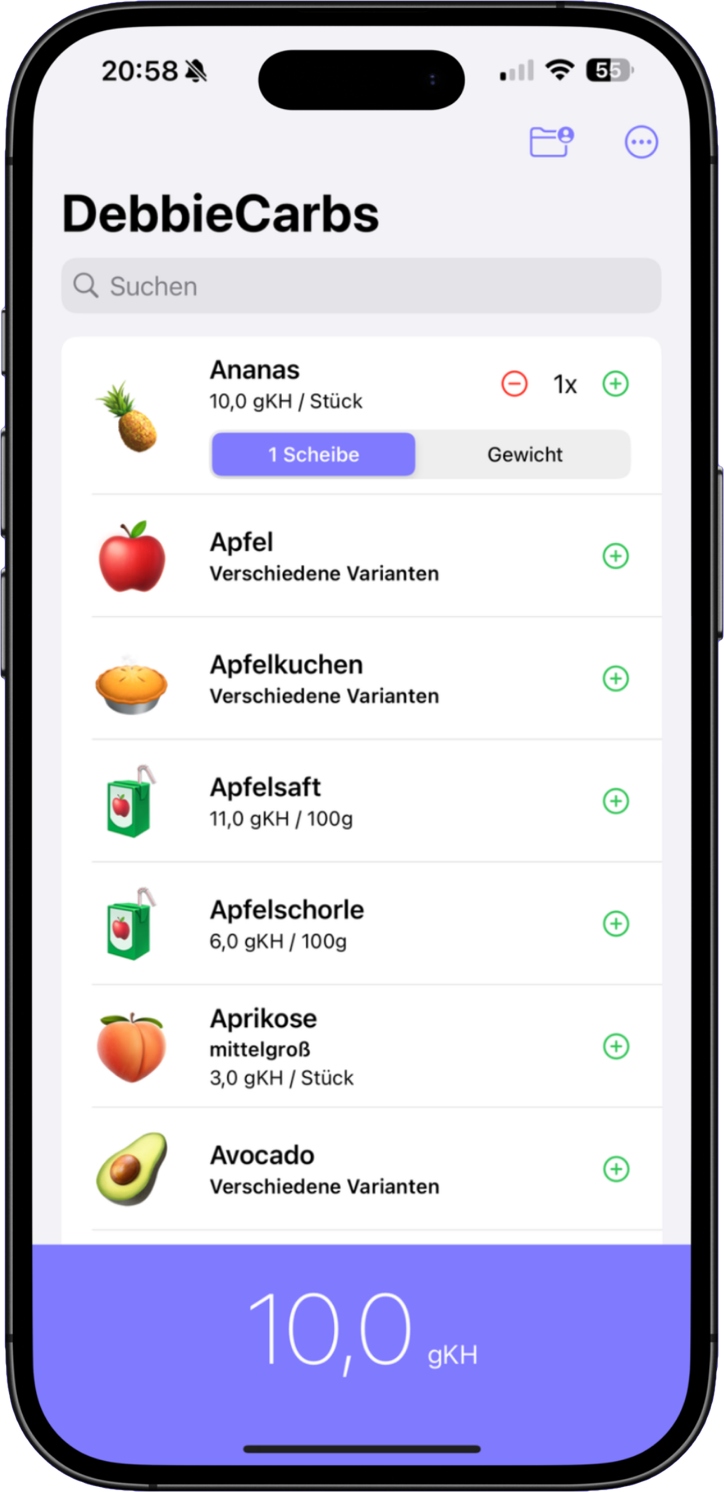Add Apfelschorle to the total
The width and height of the screenshot is (724, 1492).
click(616, 924)
